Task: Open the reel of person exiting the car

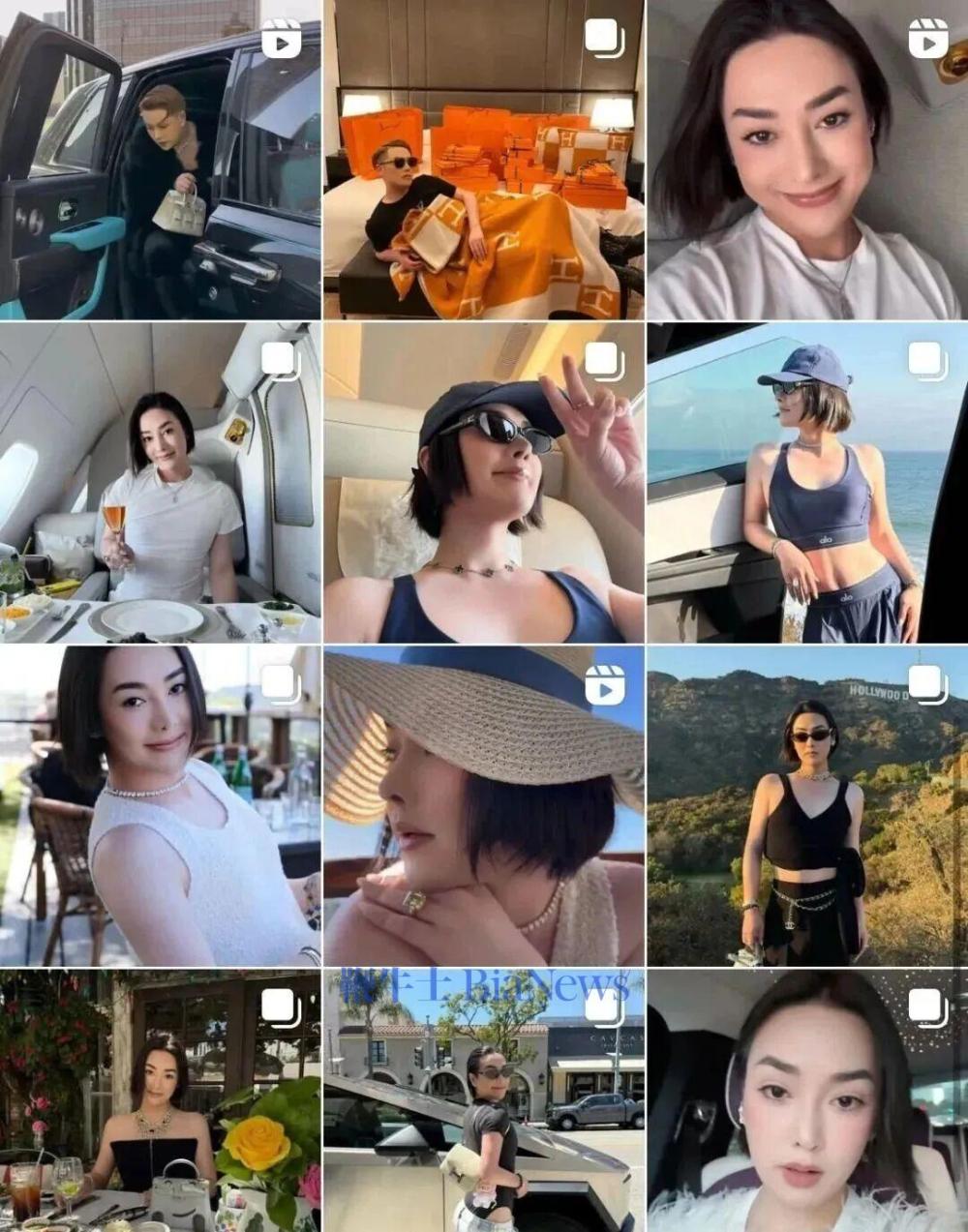Action: coord(160,160)
